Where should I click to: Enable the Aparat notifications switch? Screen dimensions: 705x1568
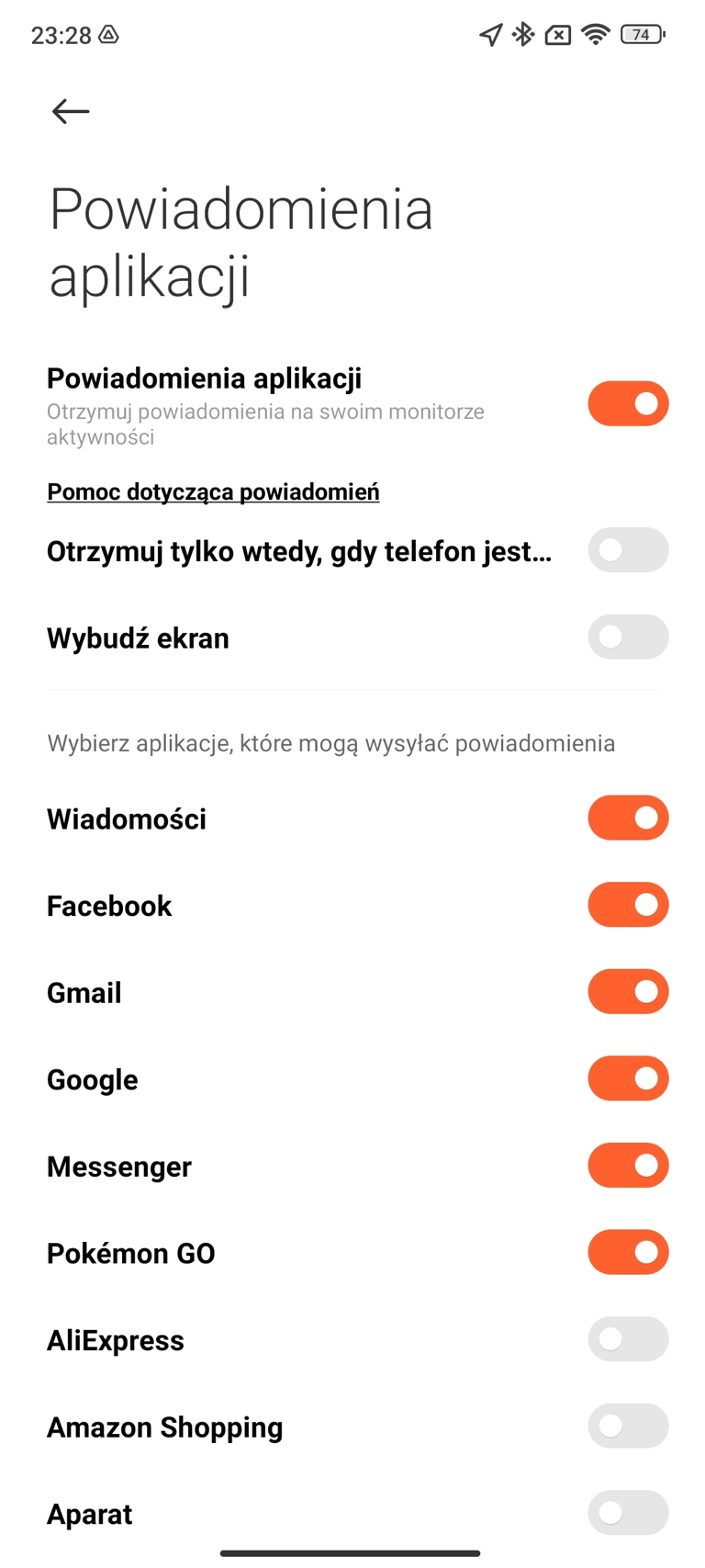click(x=628, y=1513)
